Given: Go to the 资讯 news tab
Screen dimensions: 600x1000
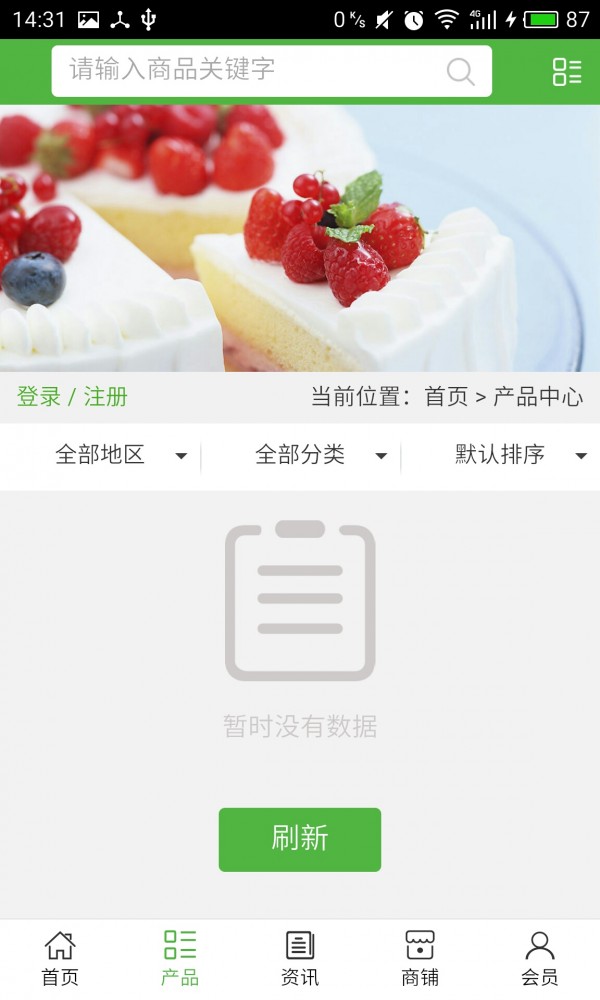Looking at the screenshot, I should [x=300, y=958].
